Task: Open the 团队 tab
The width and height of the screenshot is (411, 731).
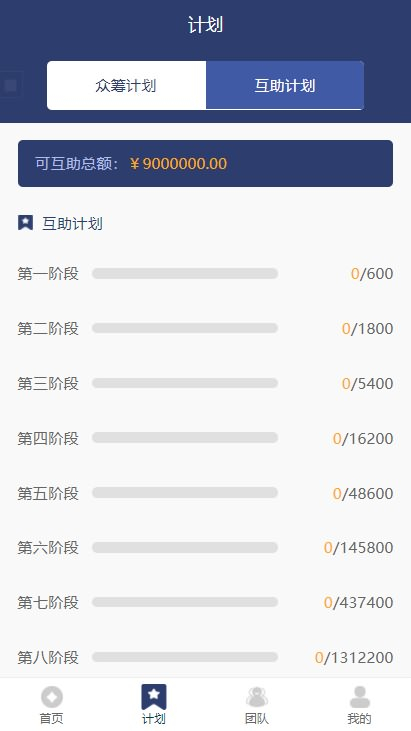Action: [257, 704]
